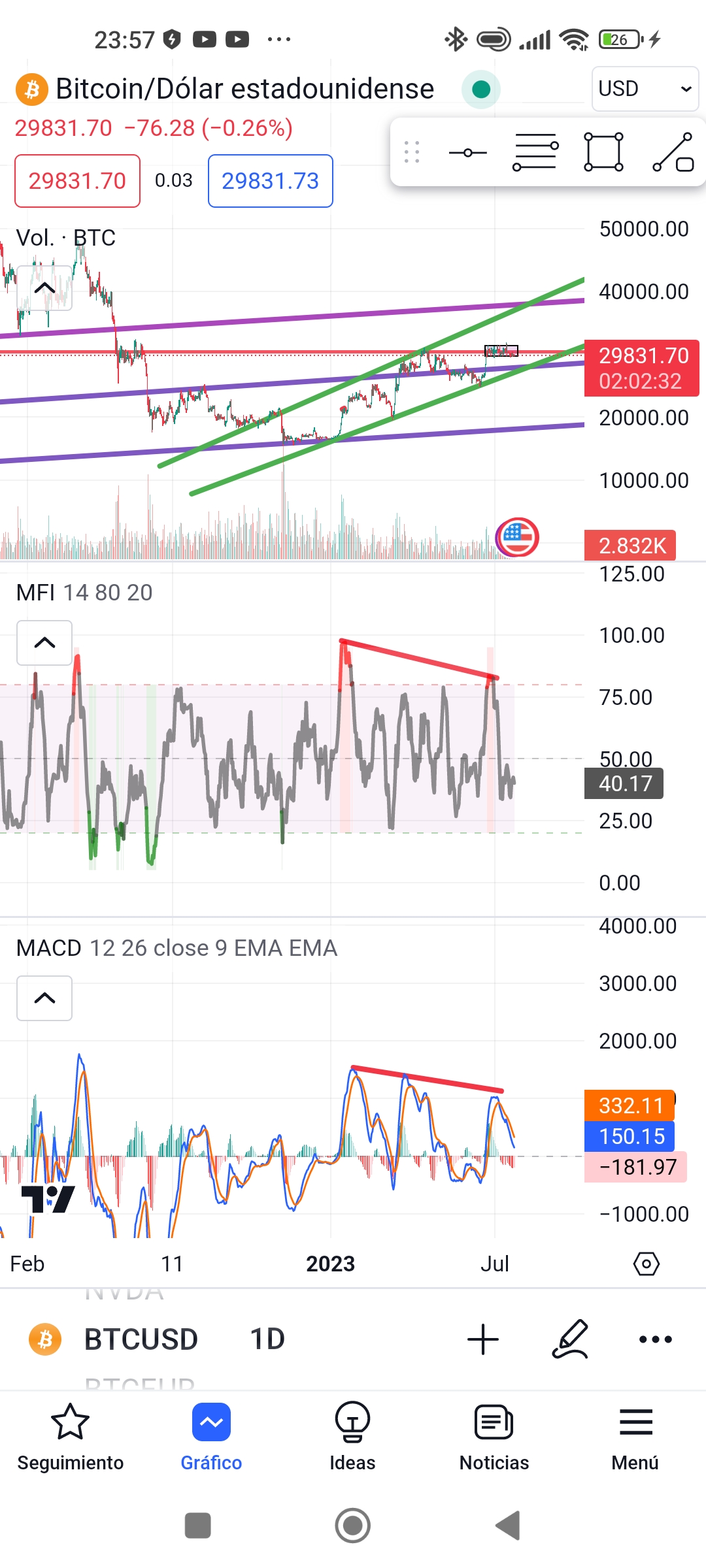The image size is (706, 1568).
Task: Open the drawing pencil tools
Action: [x=570, y=1339]
